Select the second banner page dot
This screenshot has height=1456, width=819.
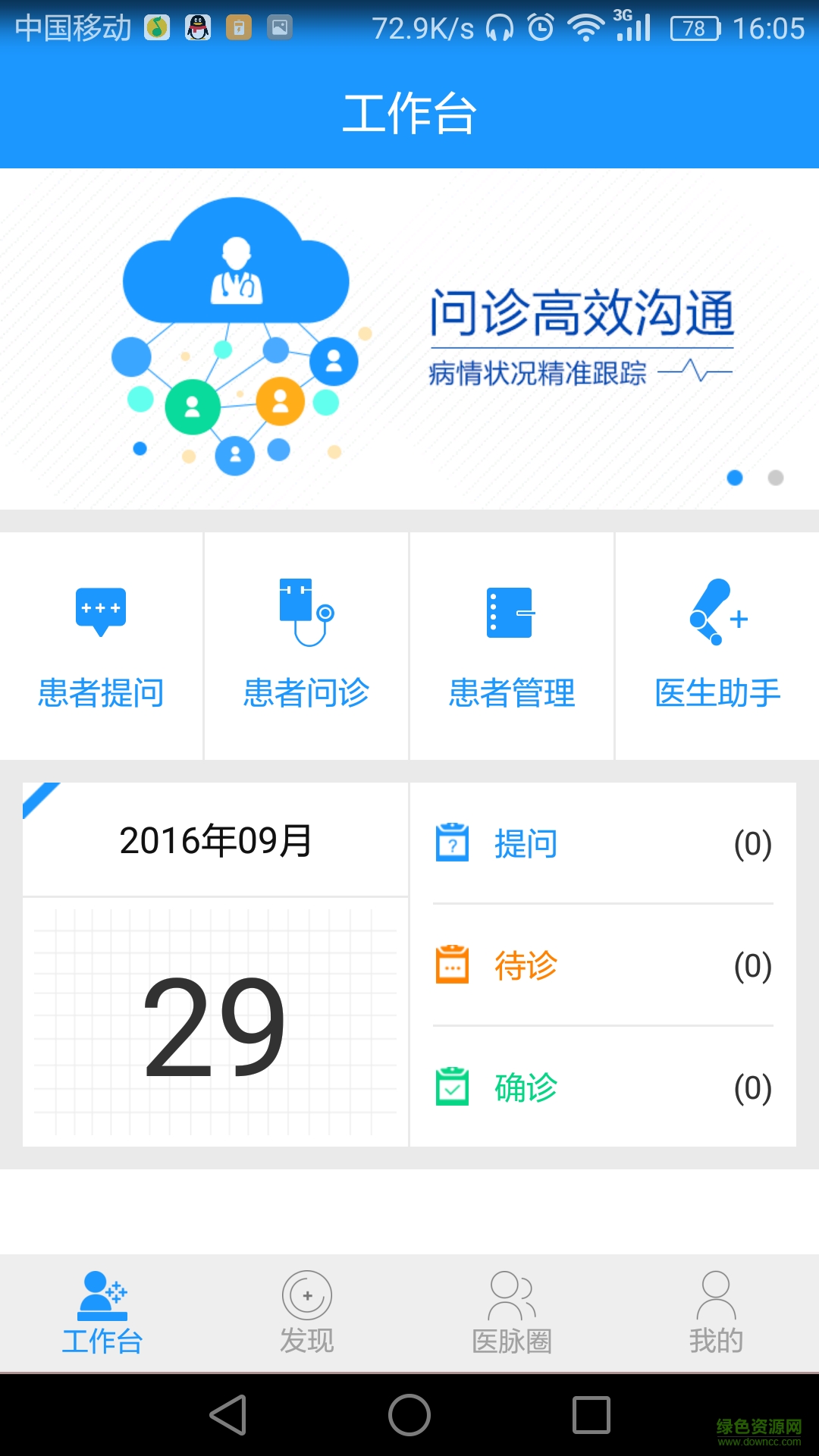(775, 478)
